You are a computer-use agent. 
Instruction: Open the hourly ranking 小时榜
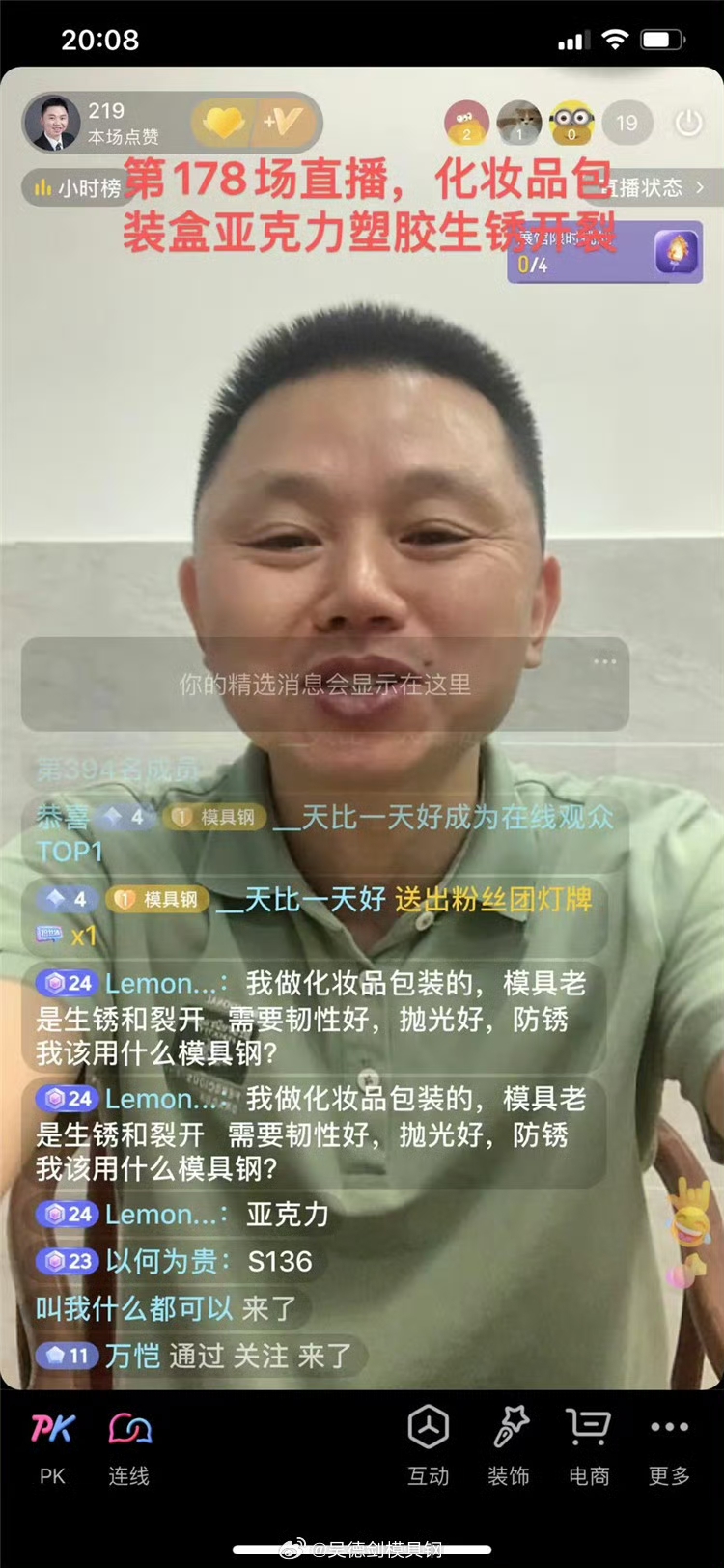tap(75, 187)
